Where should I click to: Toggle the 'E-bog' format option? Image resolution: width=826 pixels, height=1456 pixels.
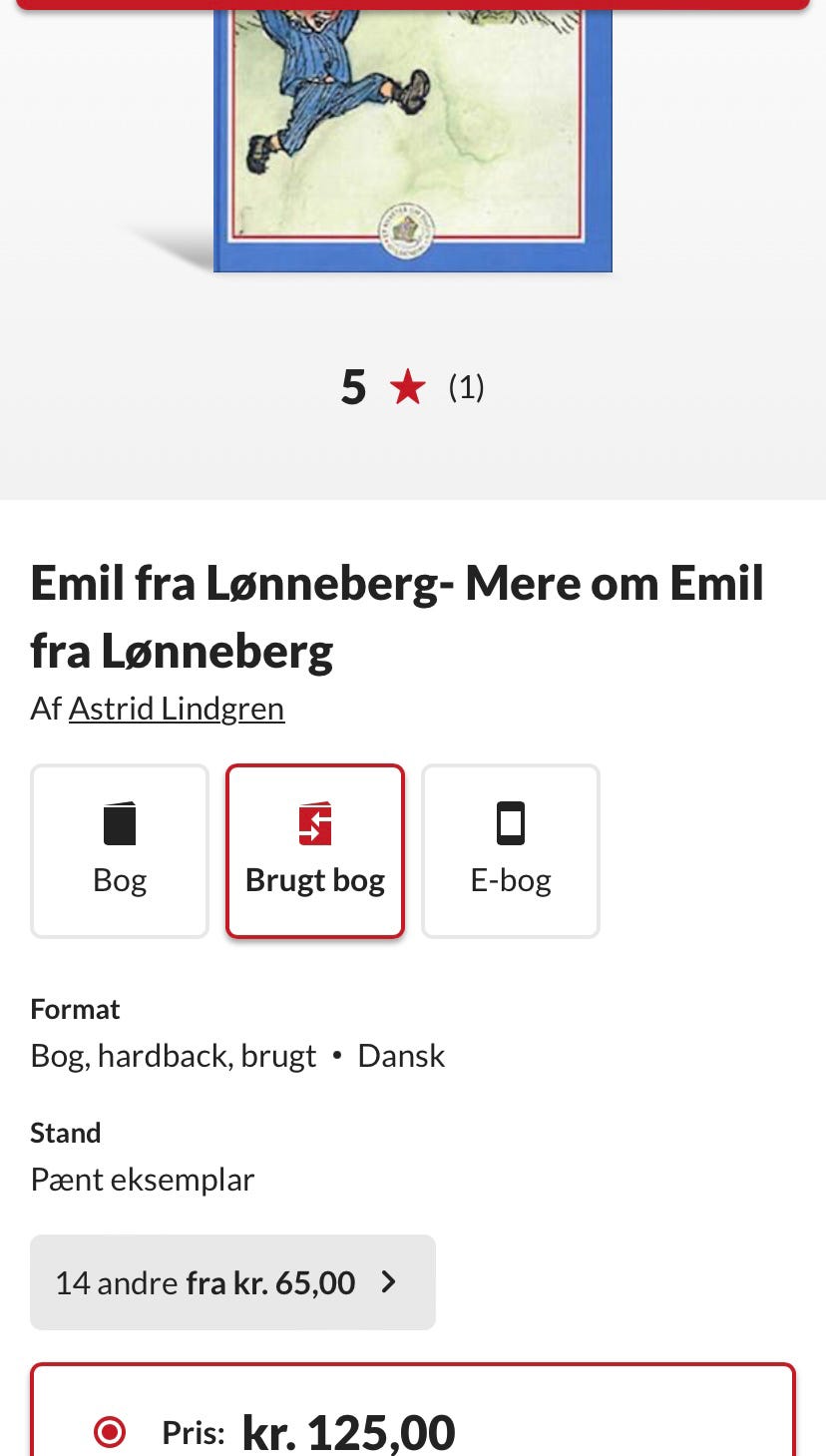pyautogui.click(x=510, y=850)
